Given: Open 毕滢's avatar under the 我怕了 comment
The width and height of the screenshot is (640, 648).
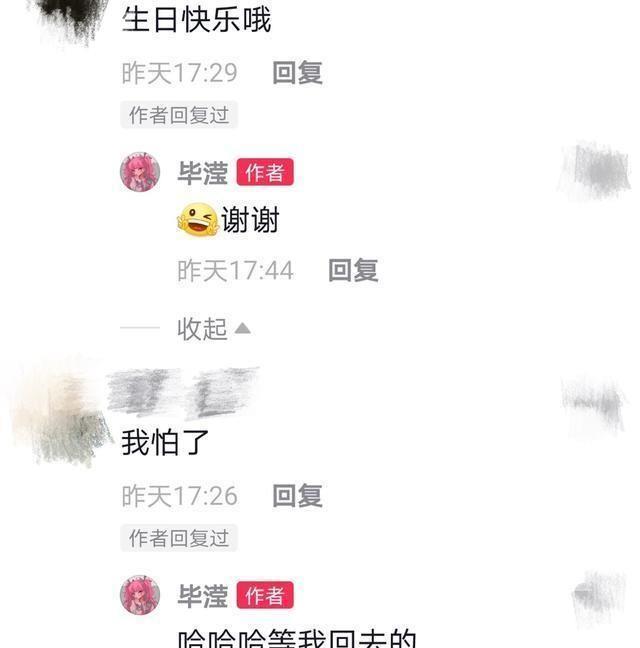Looking at the screenshot, I should pos(140,596).
